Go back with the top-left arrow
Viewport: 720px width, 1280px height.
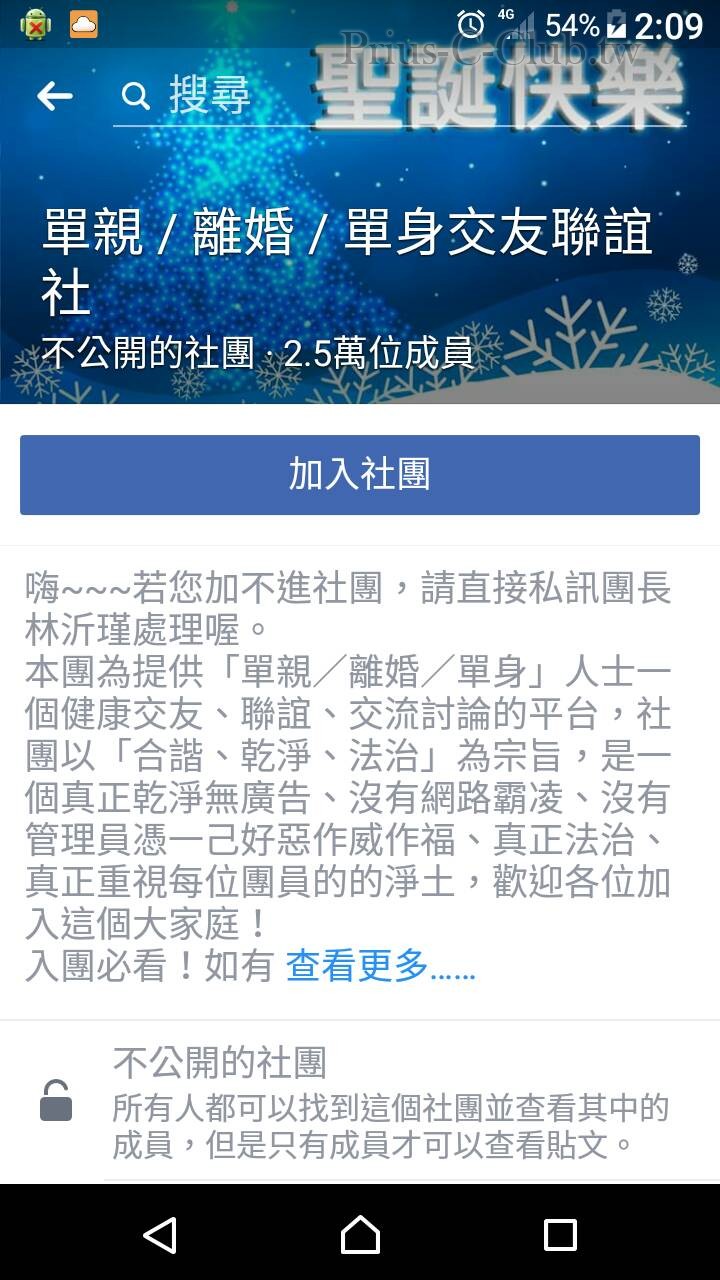[54, 96]
